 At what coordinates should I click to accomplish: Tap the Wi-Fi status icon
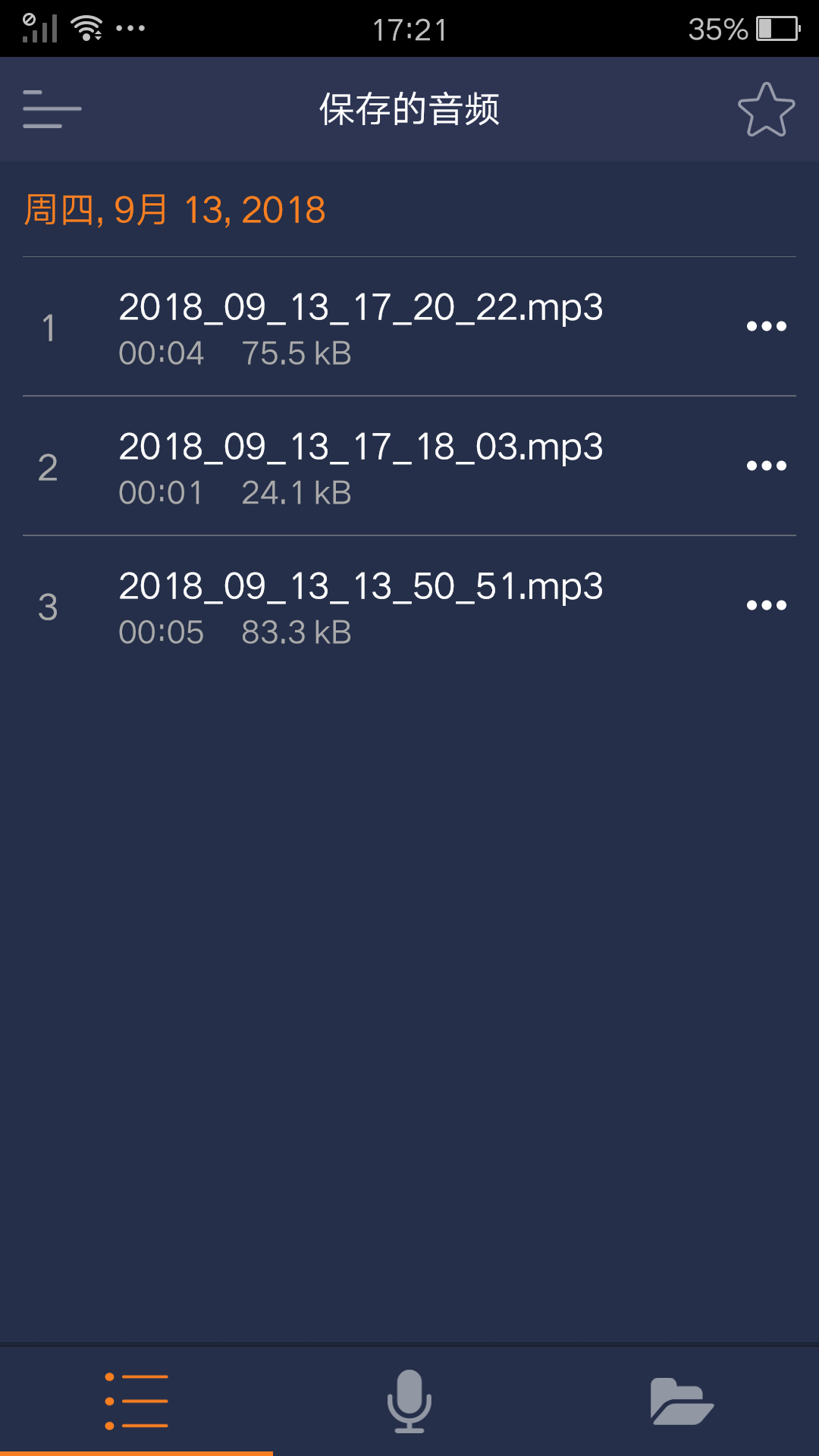tap(83, 25)
